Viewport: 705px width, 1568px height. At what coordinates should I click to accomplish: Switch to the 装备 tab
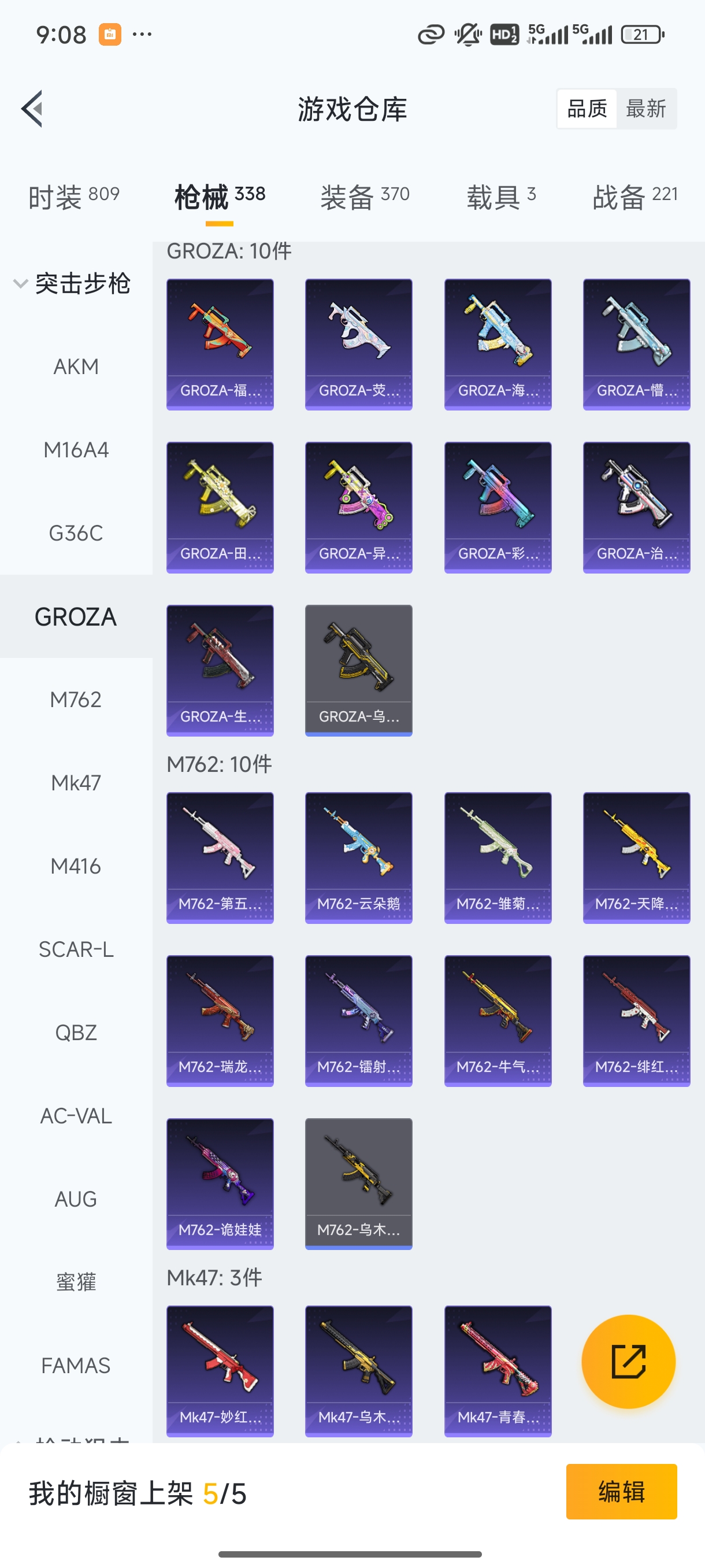coord(365,197)
